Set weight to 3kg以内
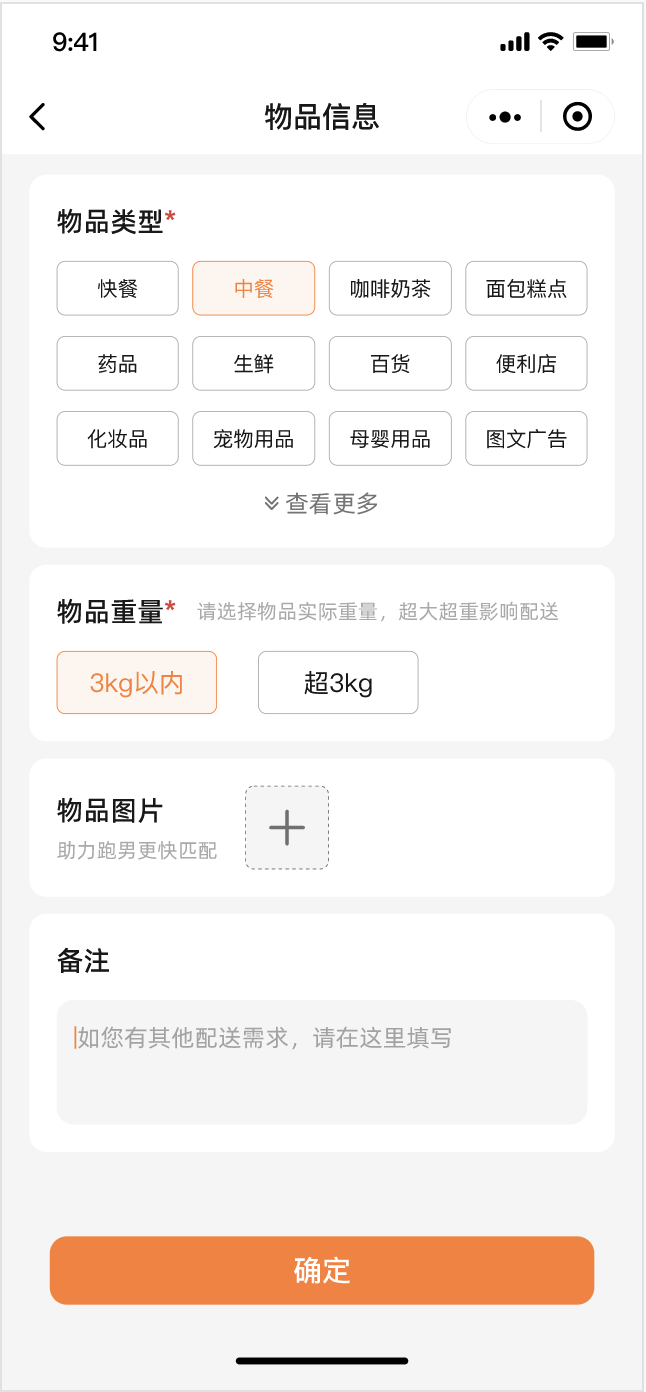This screenshot has width=646, height=1392. (x=137, y=683)
